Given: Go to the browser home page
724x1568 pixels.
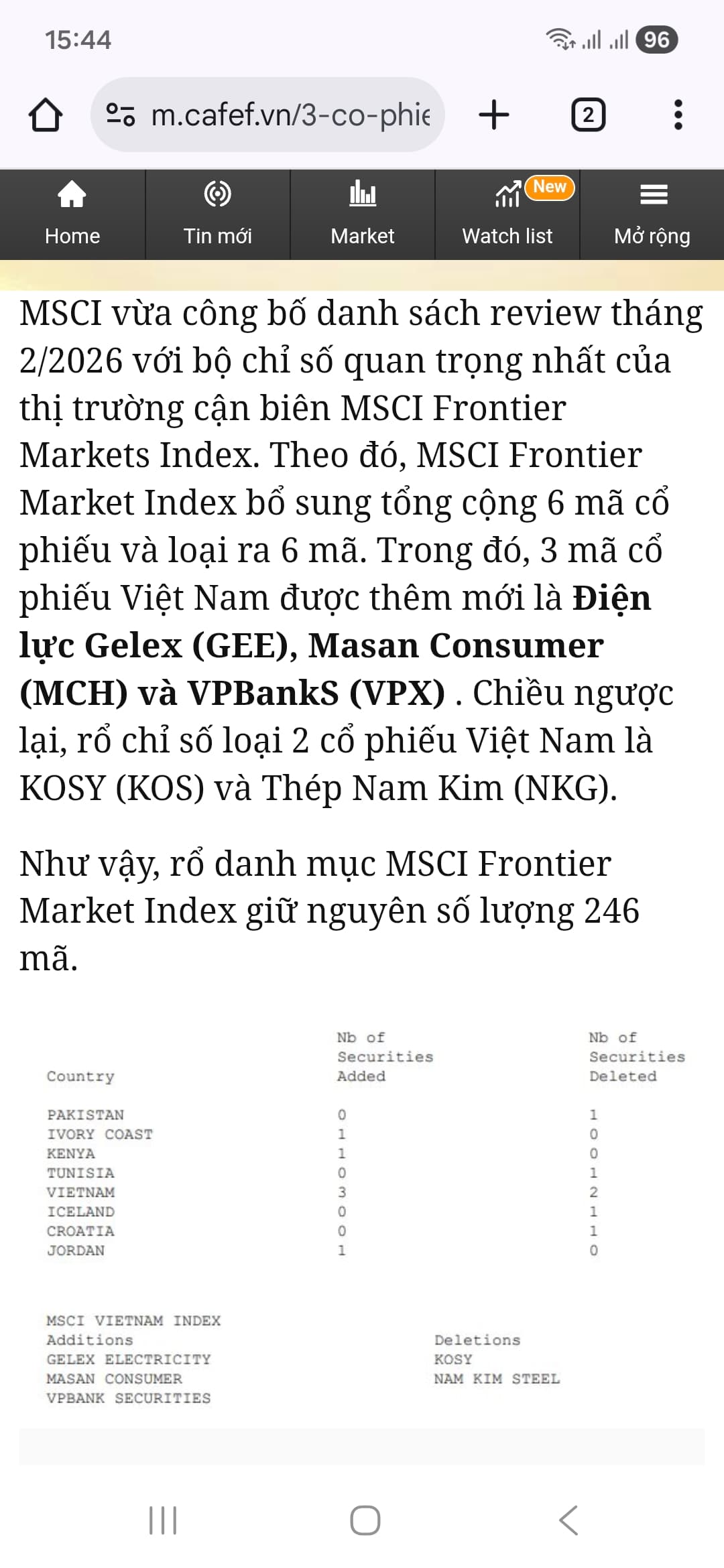Looking at the screenshot, I should pyautogui.click(x=46, y=115).
